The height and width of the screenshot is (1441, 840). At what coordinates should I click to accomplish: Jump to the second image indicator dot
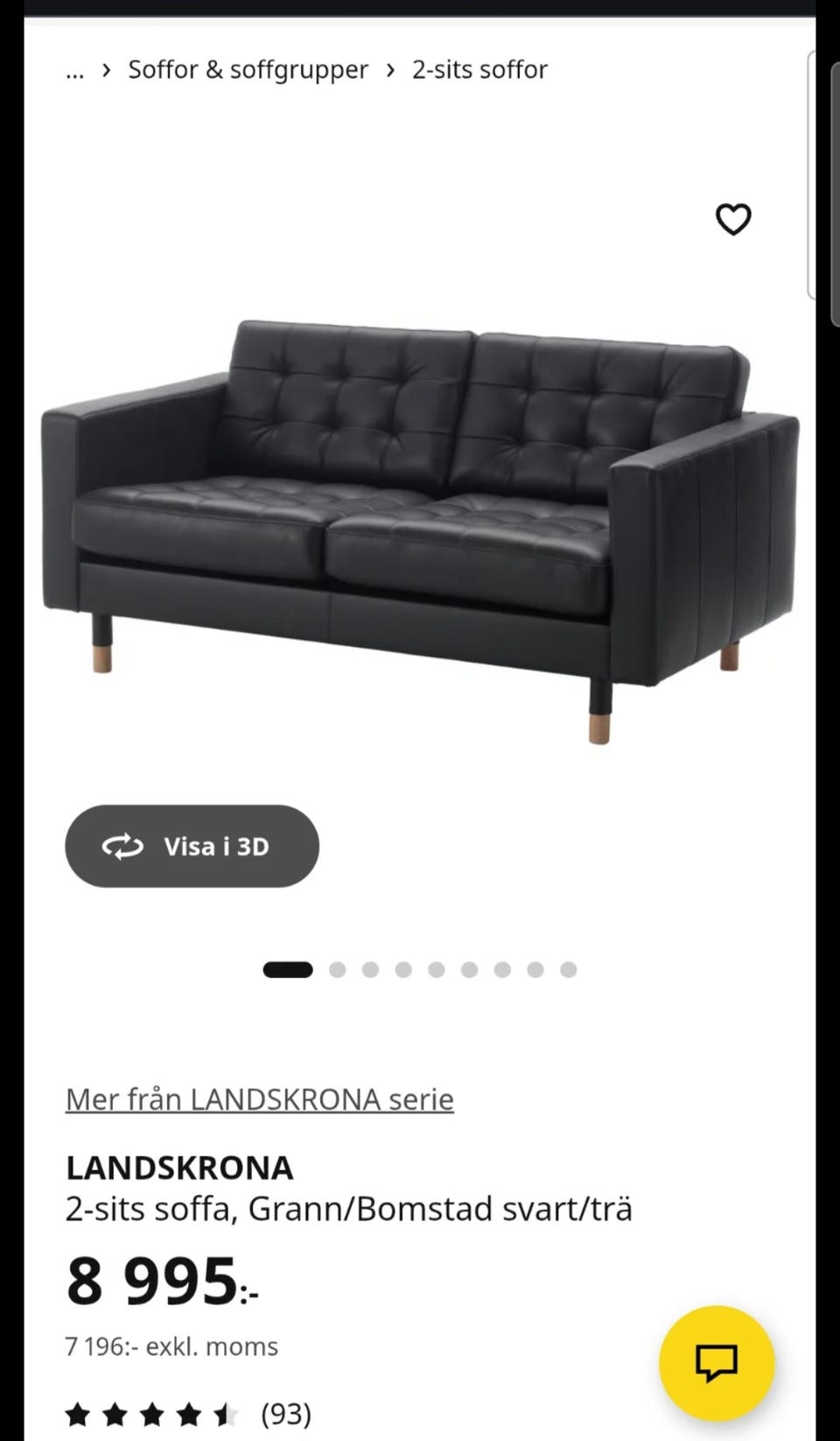coord(338,969)
